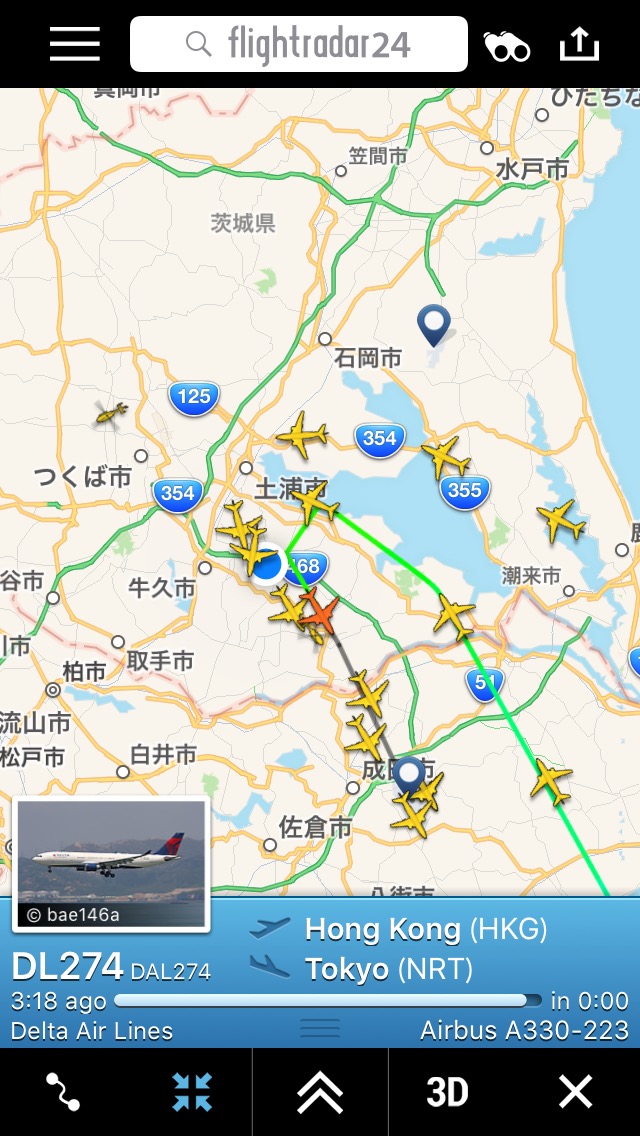640x1136 pixels.
Task: Tap the airport pin near Ishioka
Action: point(433,324)
